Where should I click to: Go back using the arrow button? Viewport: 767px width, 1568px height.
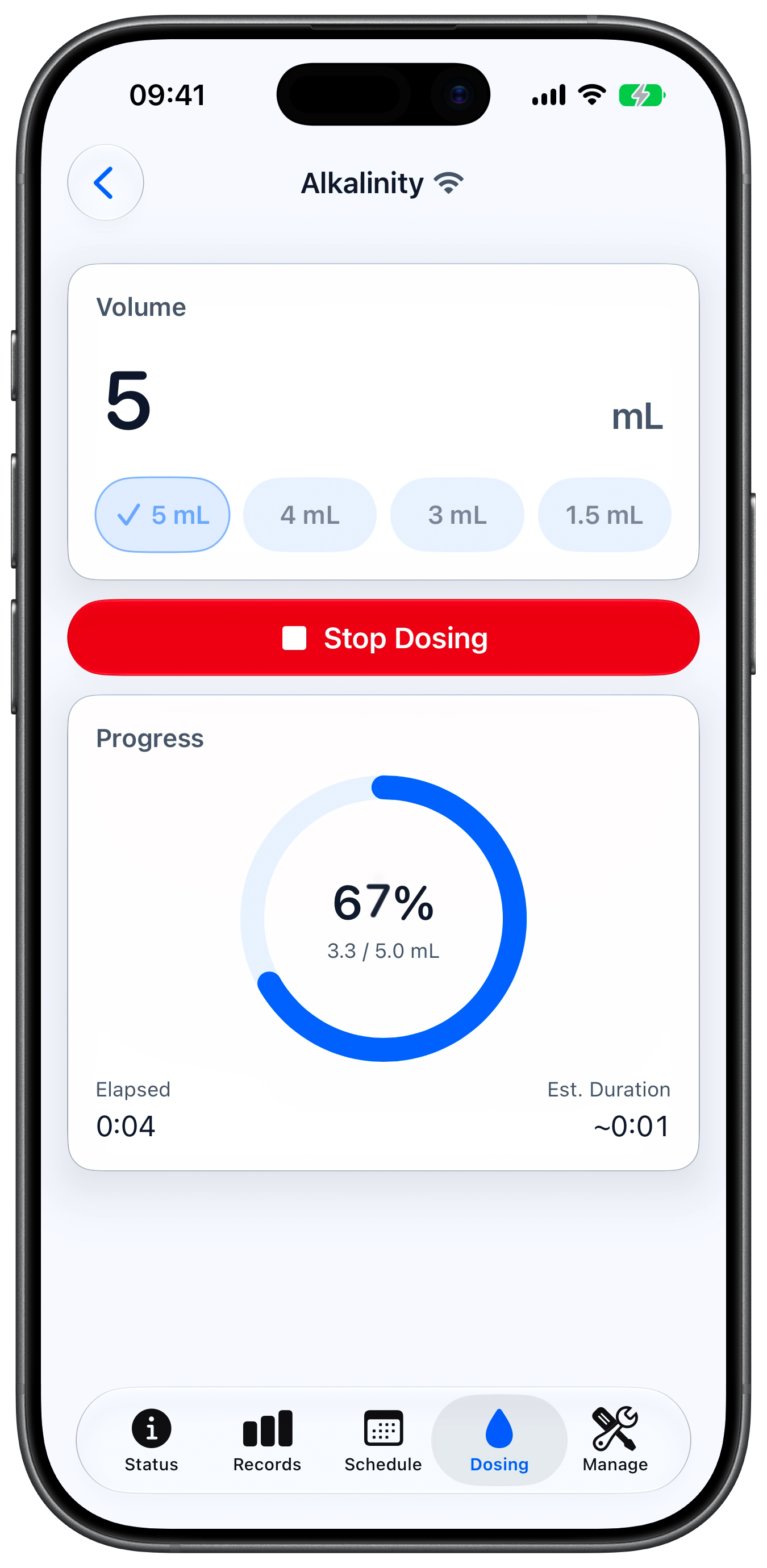pyautogui.click(x=105, y=182)
